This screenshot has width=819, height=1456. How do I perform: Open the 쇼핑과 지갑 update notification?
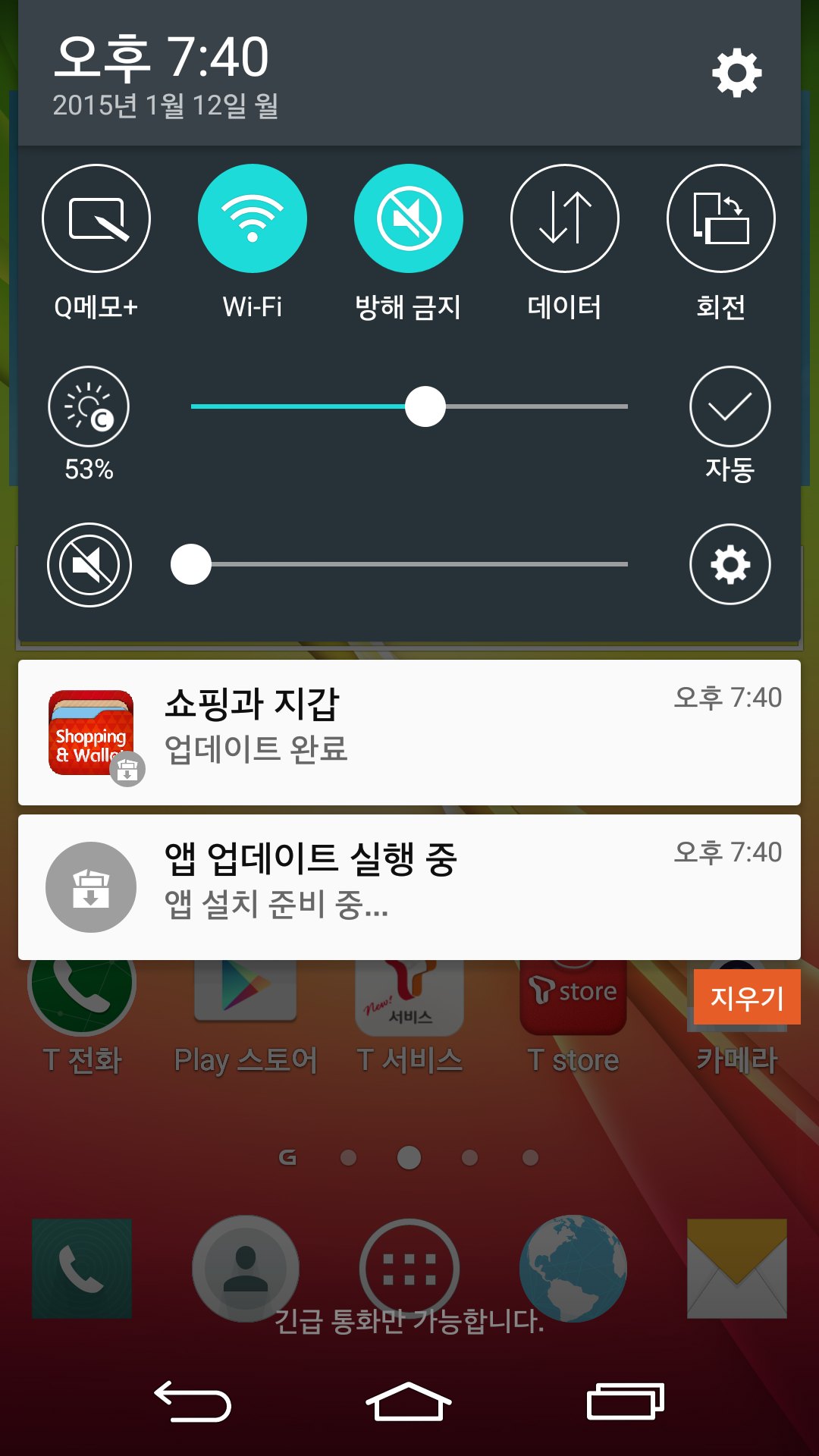(x=409, y=732)
